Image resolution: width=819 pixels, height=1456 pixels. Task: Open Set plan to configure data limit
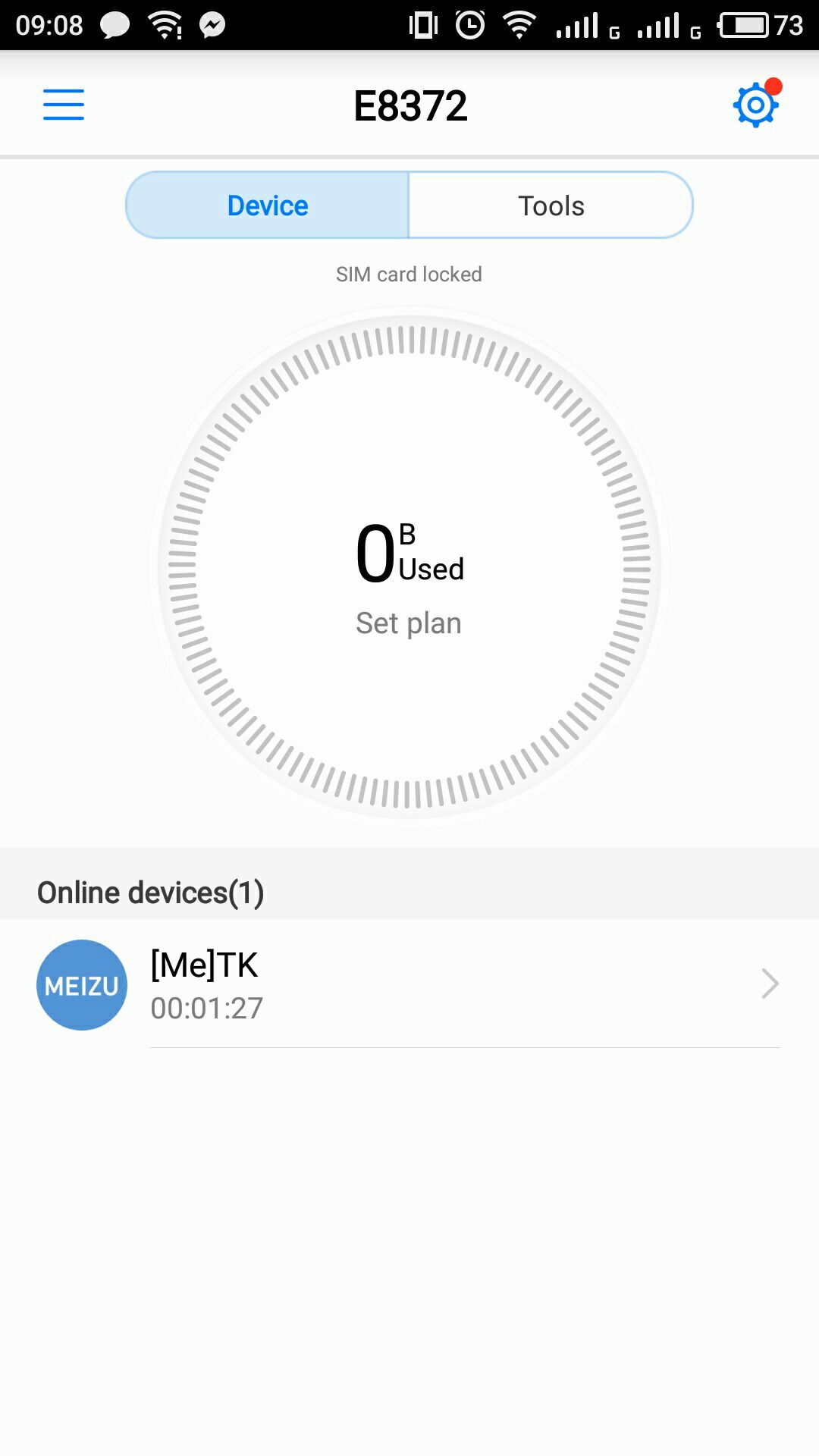pos(409,622)
